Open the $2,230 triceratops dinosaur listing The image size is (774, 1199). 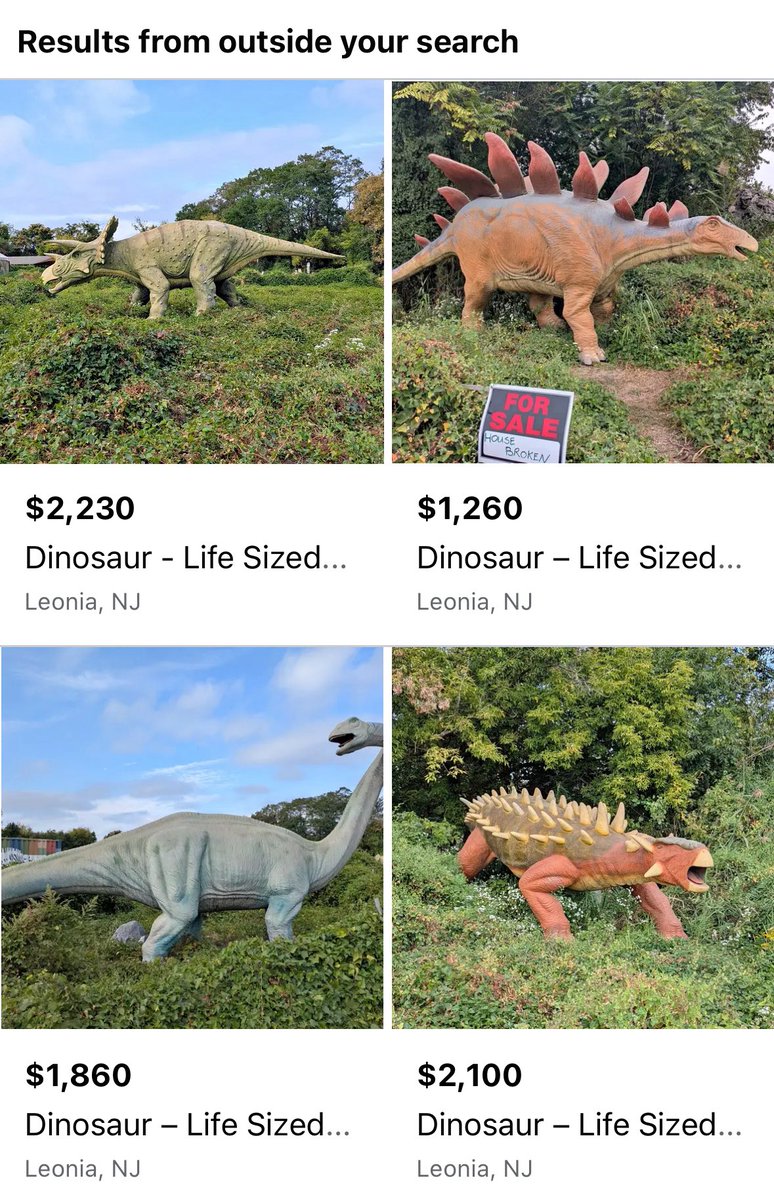191,272
